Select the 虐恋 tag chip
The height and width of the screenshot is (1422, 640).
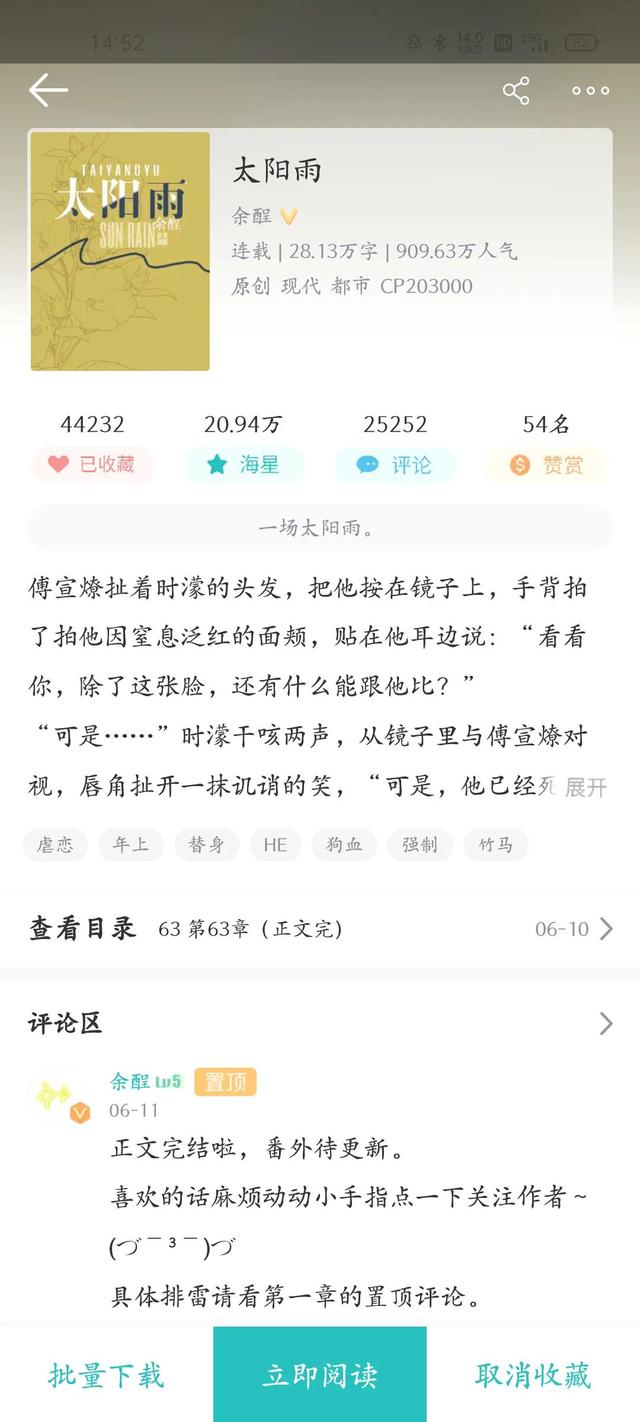(55, 845)
